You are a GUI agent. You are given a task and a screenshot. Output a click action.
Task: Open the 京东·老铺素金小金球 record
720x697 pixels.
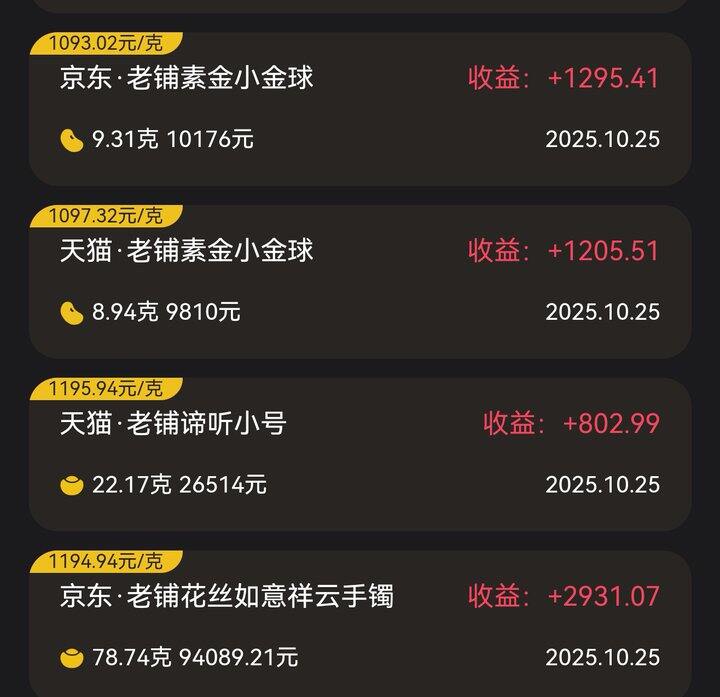(x=360, y=110)
